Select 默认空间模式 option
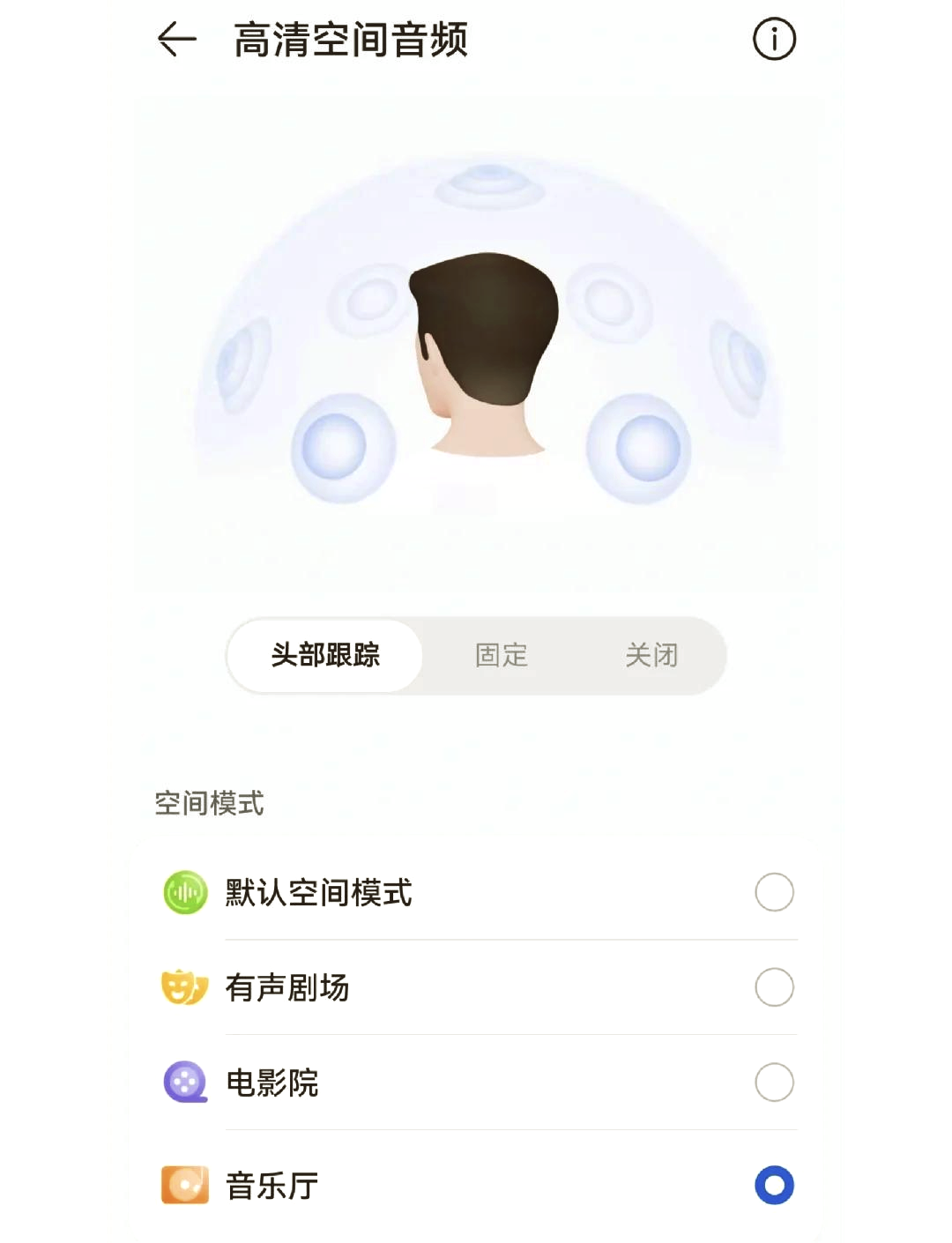Image resolution: width=952 pixels, height=1243 pixels. (x=774, y=892)
